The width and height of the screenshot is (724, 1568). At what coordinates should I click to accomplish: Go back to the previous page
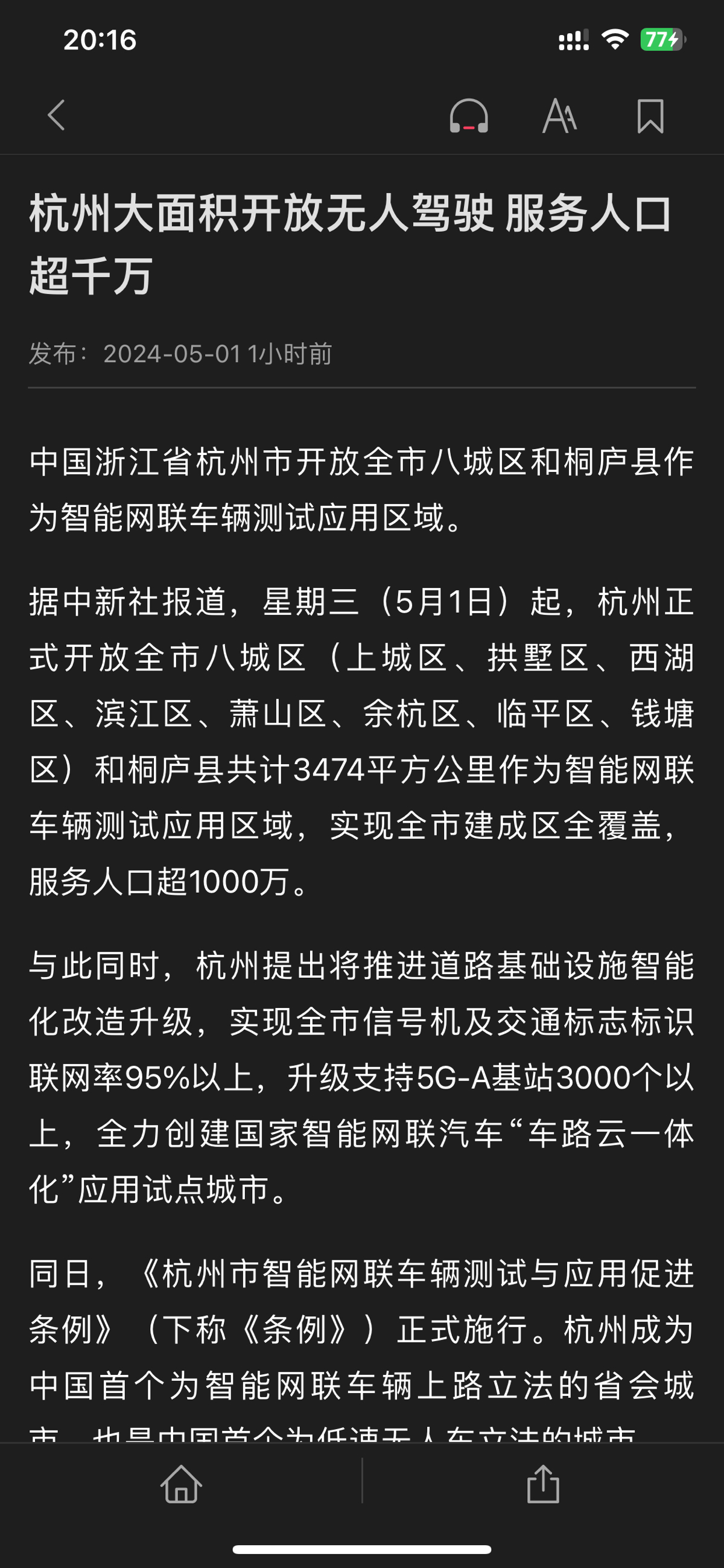coord(57,115)
